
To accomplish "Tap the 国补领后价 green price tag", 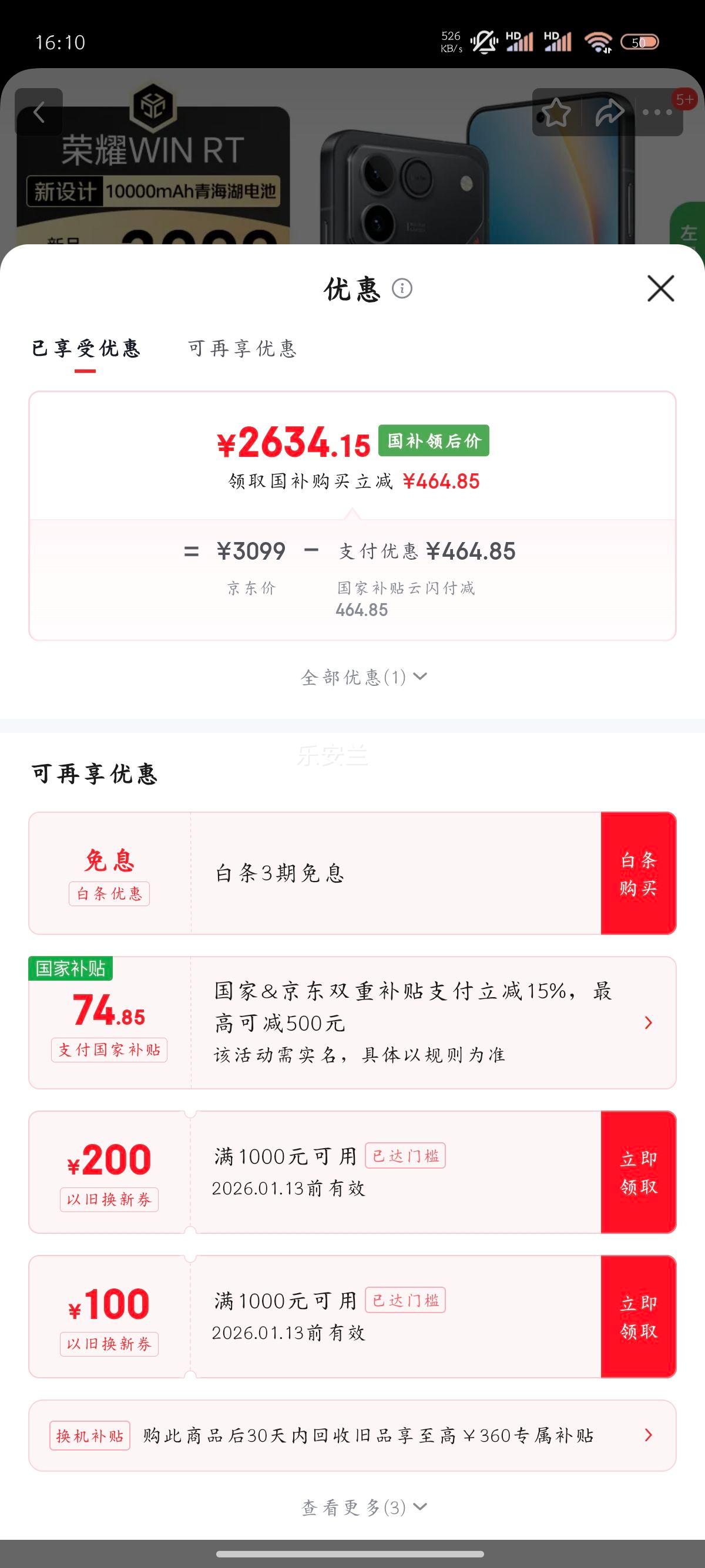I will pyautogui.click(x=434, y=440).
